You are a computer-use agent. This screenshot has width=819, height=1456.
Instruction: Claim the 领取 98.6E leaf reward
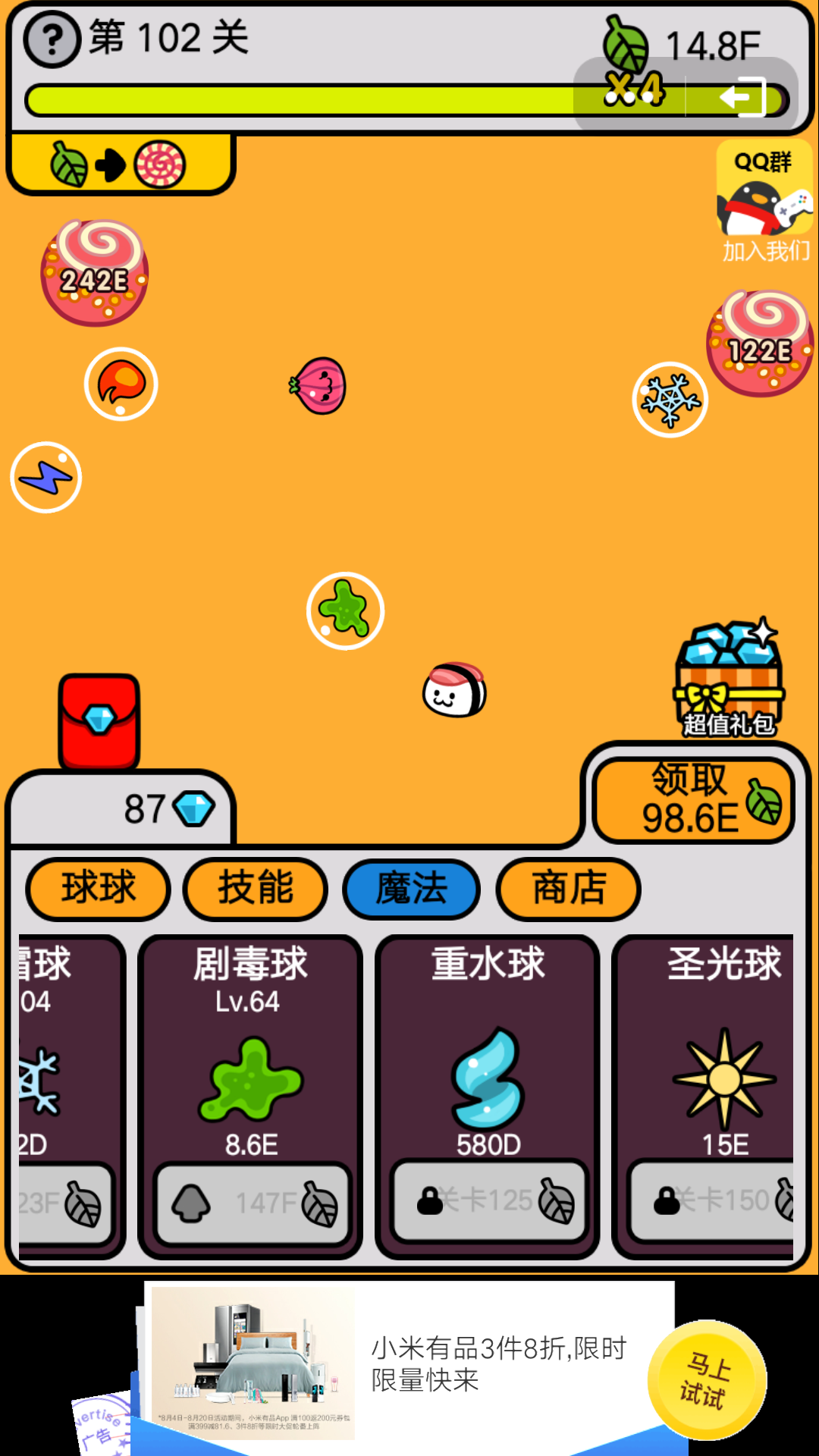point(694,800)
